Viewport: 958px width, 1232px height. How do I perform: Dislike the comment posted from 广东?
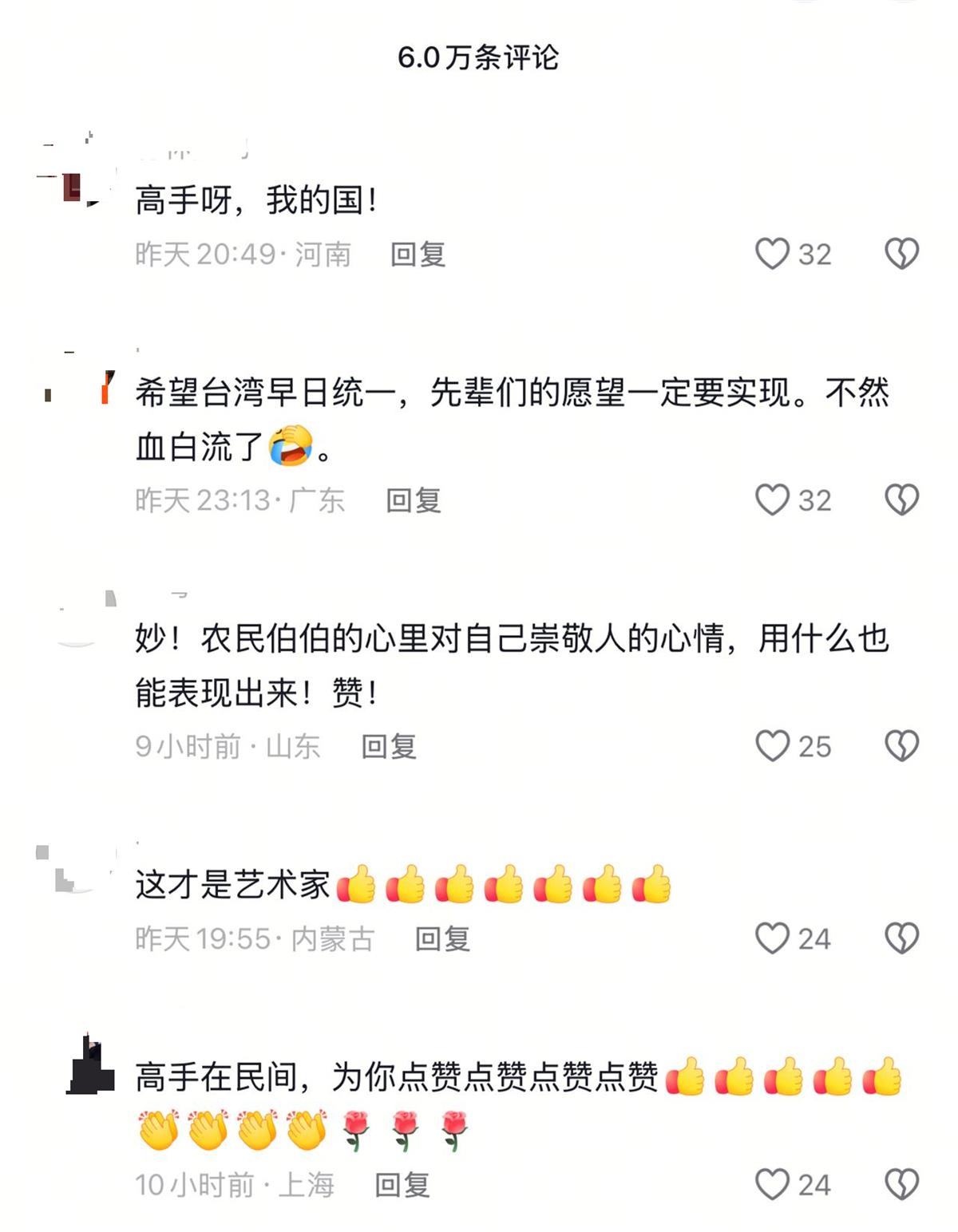click(901, 500)
